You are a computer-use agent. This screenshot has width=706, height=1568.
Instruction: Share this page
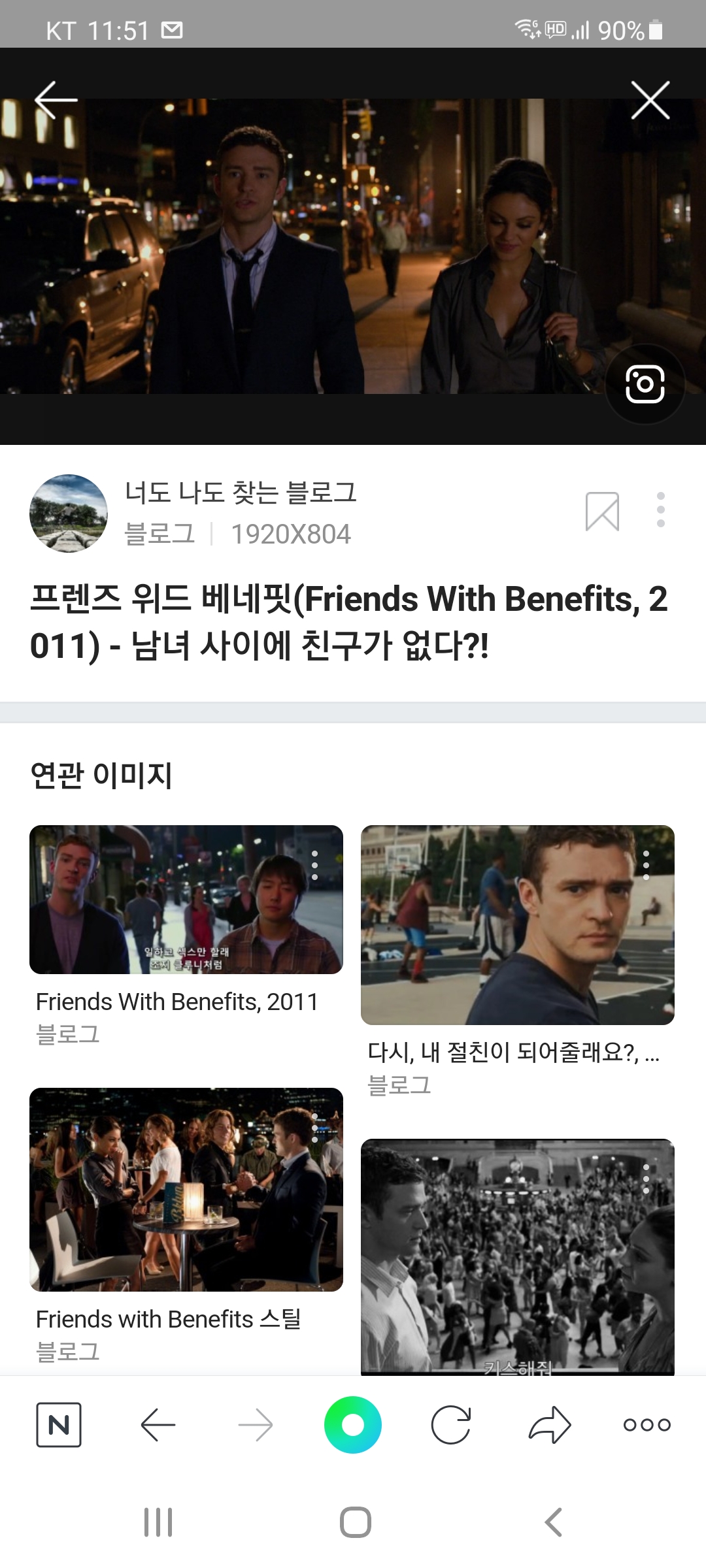coord(549,1424)
